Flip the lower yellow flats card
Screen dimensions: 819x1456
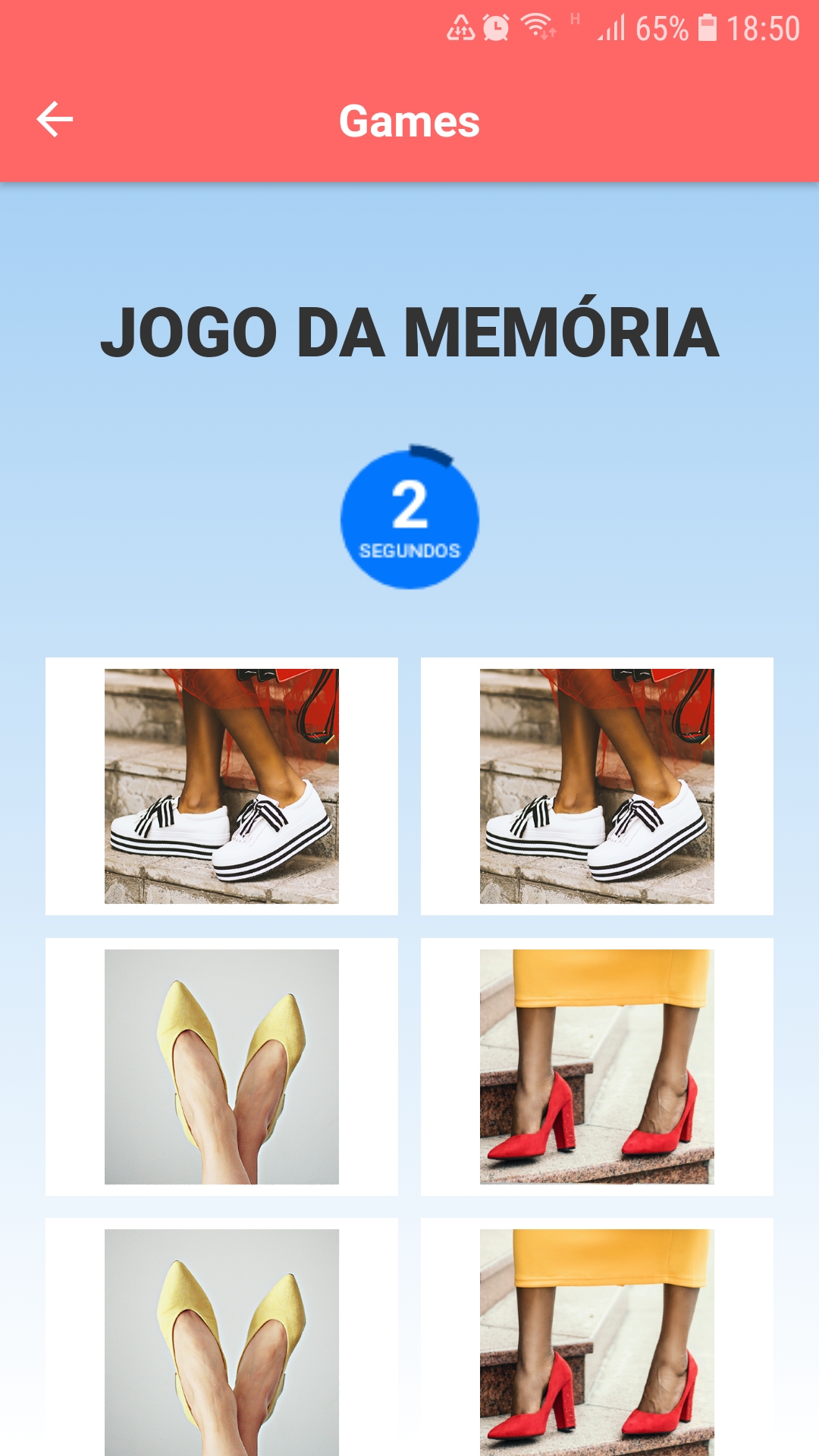coord(221,1337)
